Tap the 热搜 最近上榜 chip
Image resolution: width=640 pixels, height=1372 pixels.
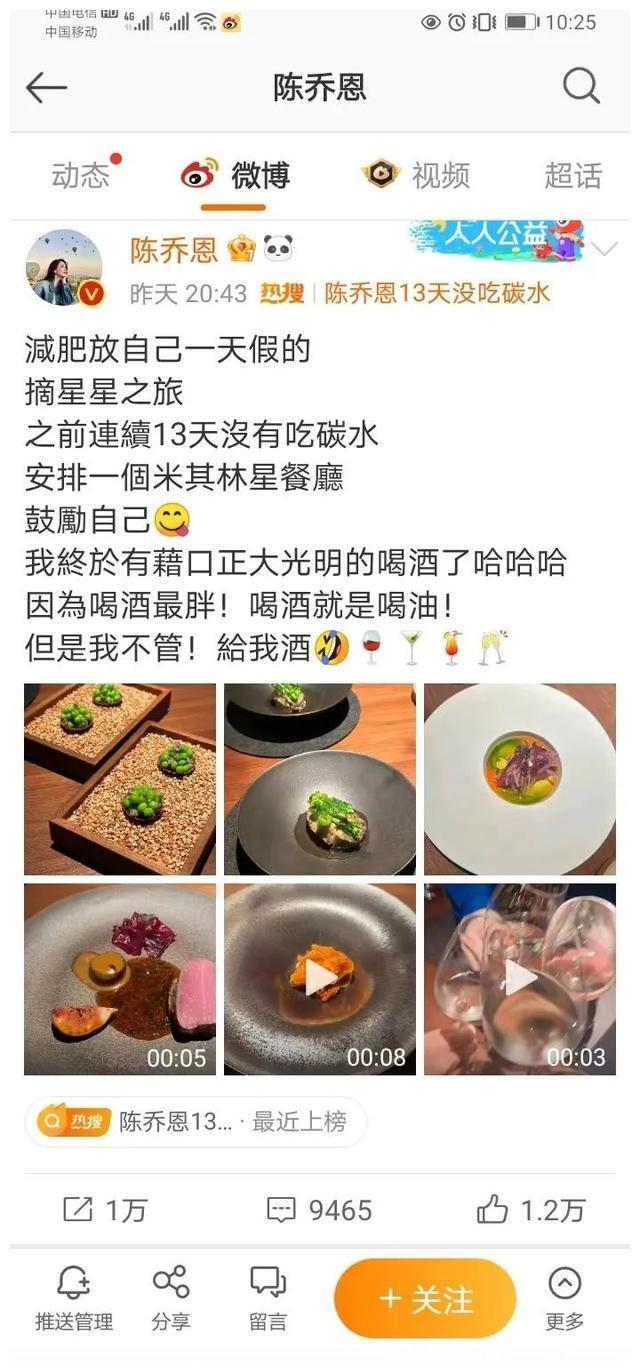(196, 1122)
